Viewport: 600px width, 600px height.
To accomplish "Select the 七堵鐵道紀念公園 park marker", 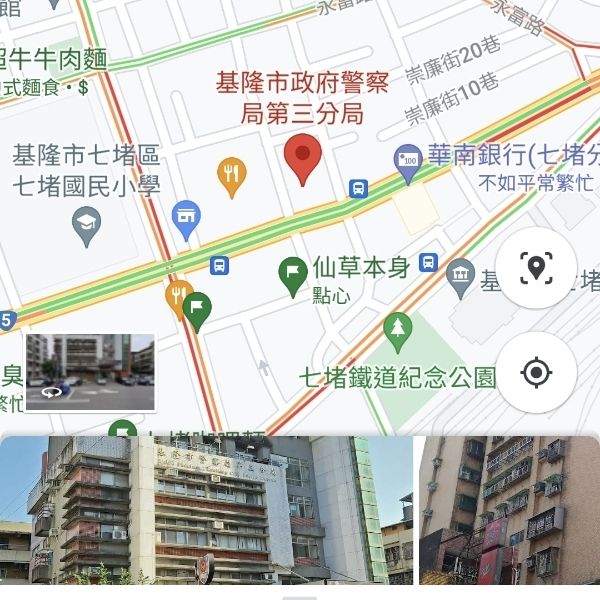I will [398, 331].
